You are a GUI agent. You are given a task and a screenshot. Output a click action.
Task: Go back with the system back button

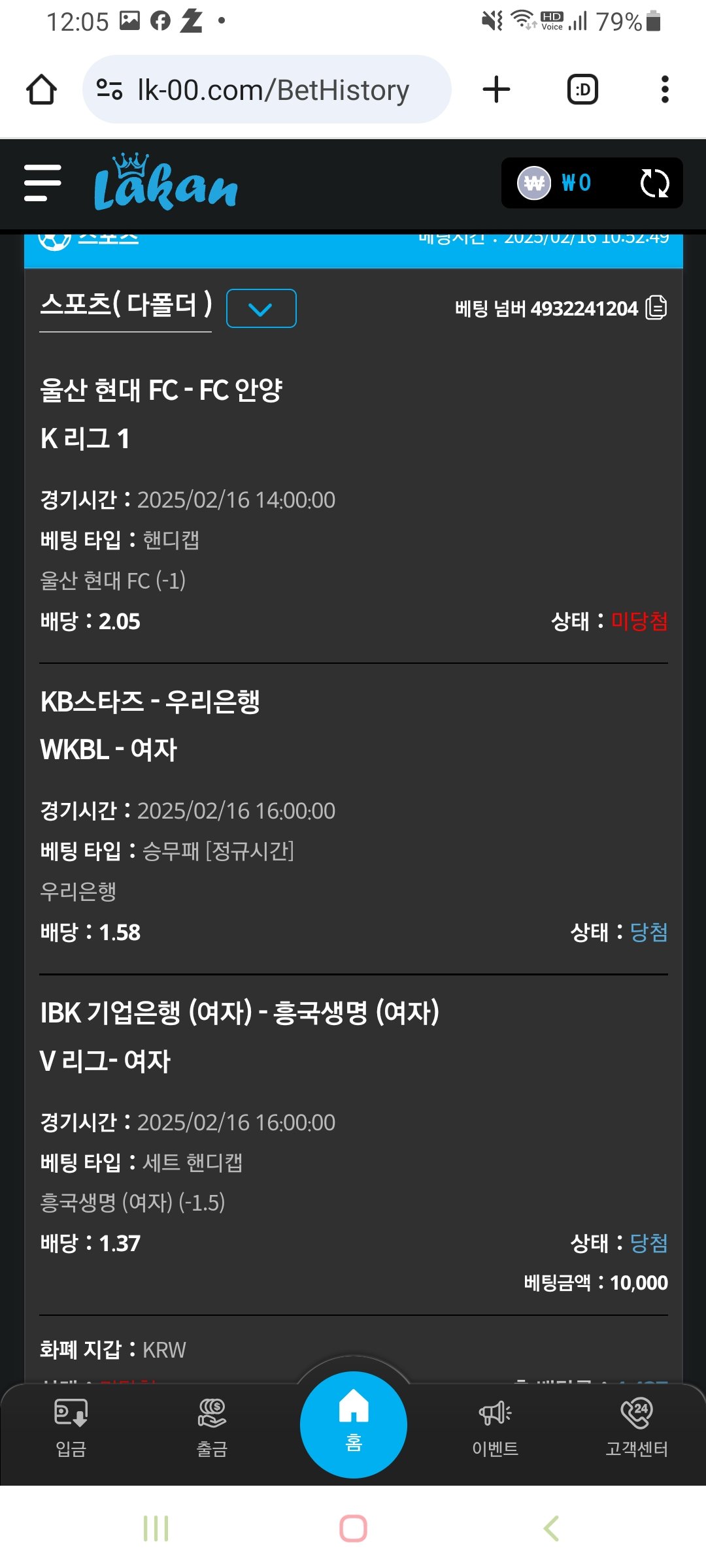[551, 1528]
